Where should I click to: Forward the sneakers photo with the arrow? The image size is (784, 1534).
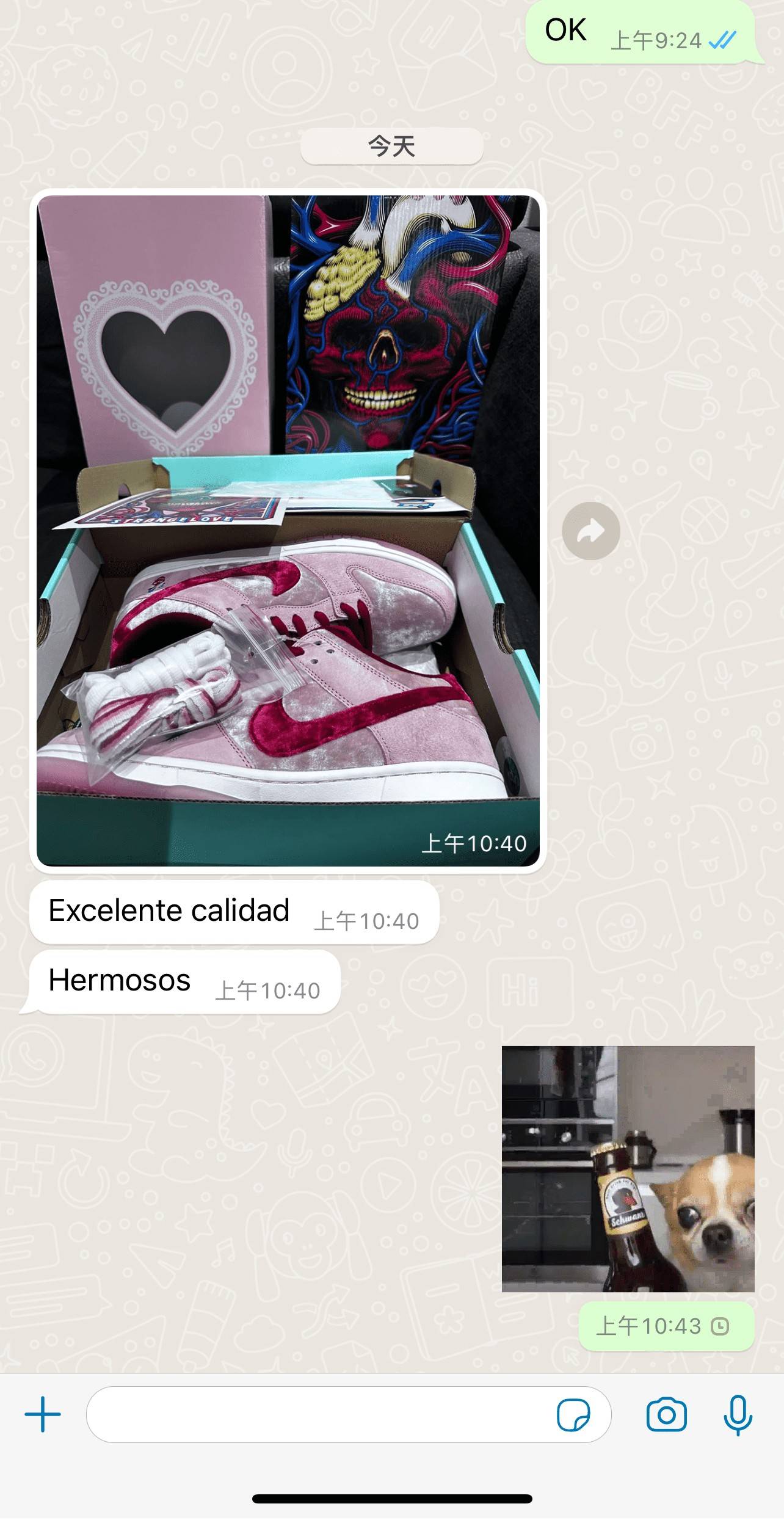click(590, 531)
